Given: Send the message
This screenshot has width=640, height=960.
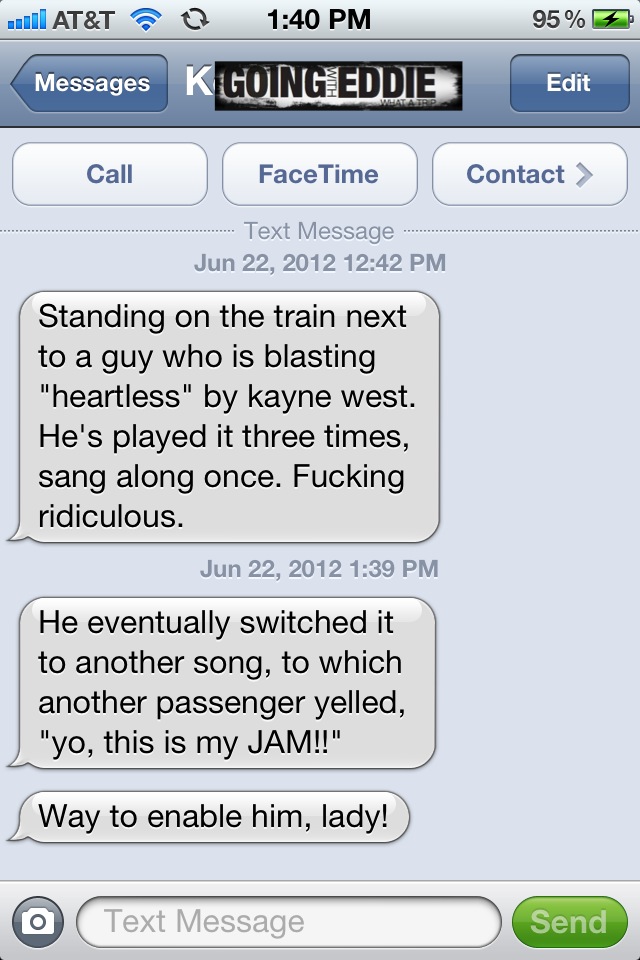Looking at the screenshot, I should click(568, 921).
